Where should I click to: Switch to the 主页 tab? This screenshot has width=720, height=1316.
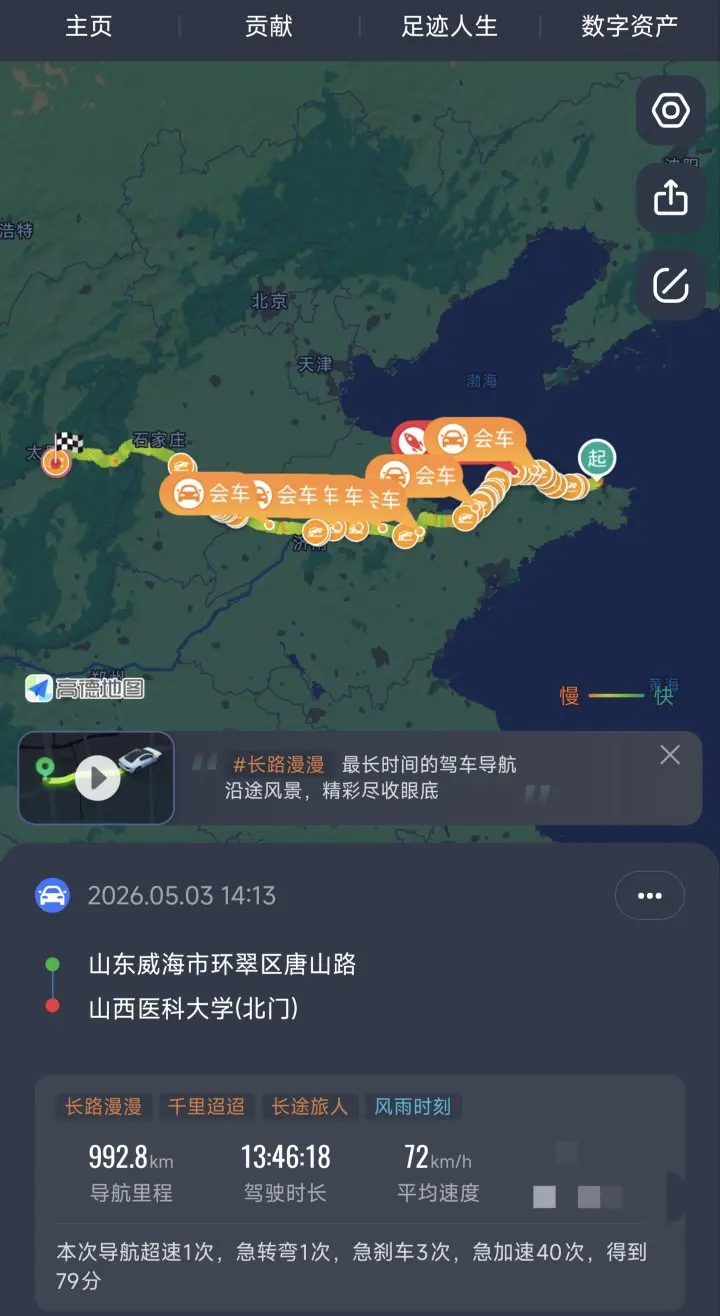[89, 27]
